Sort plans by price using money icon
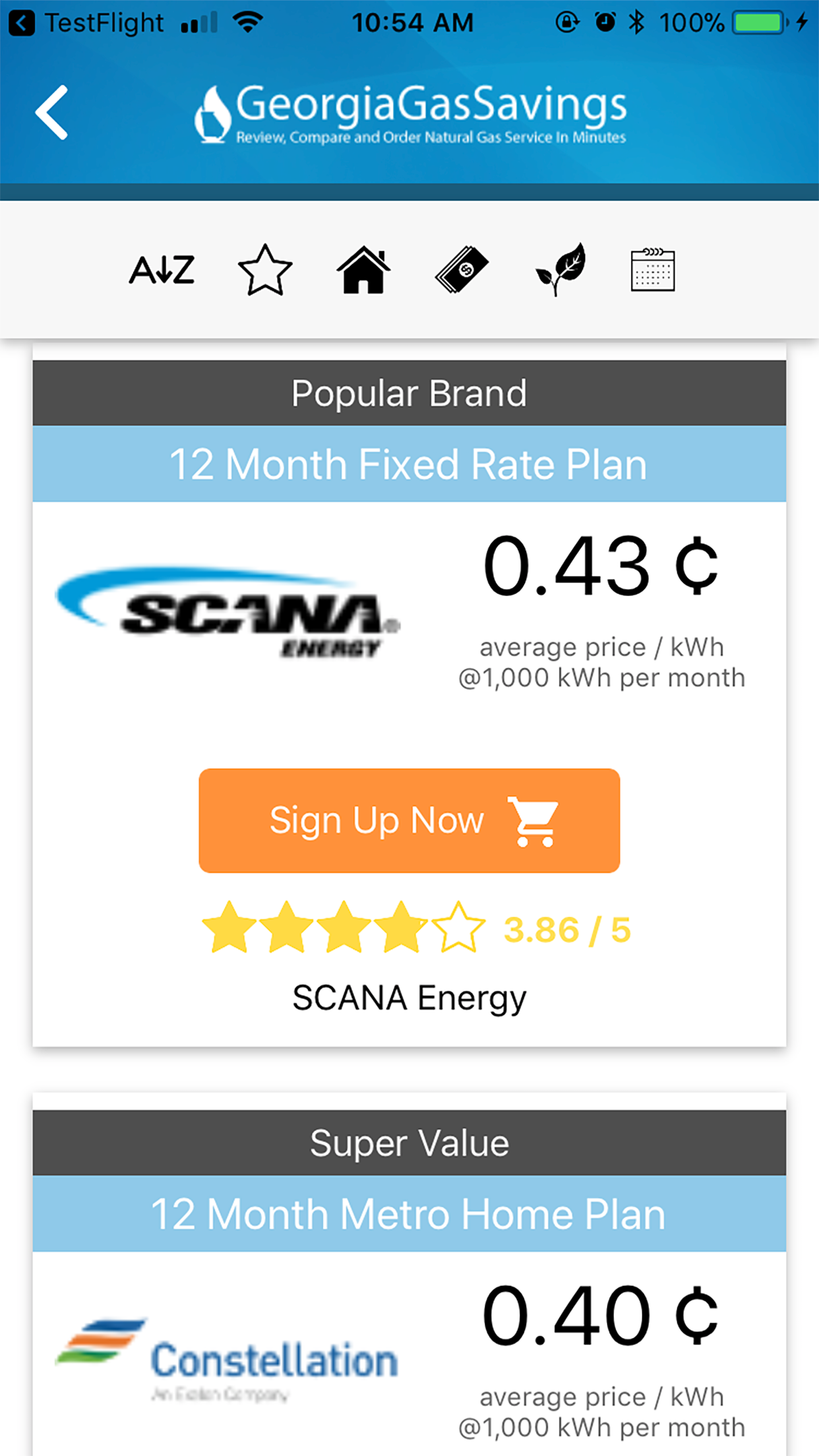Viewport: 819px width, 1456px height. click(462, 270)
